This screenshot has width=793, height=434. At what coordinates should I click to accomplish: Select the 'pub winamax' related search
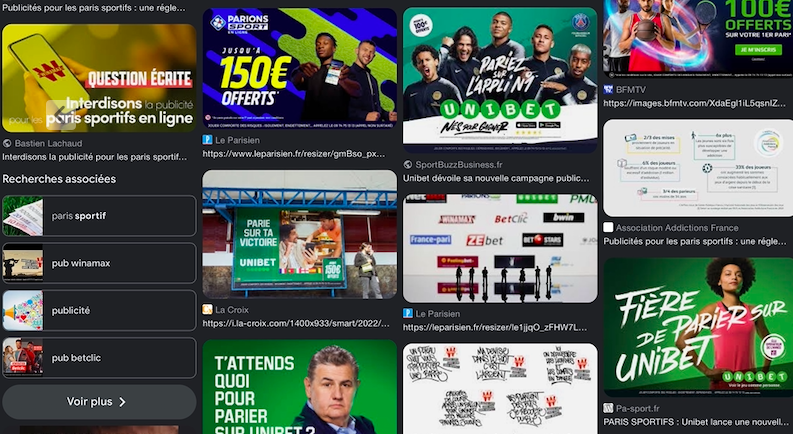[99, 264]
